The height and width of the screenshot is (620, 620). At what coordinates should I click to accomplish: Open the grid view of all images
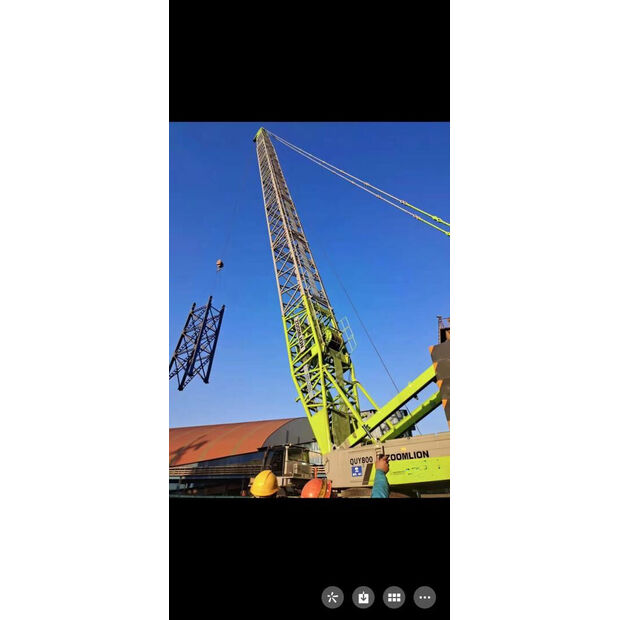click(x=394, y=597)
